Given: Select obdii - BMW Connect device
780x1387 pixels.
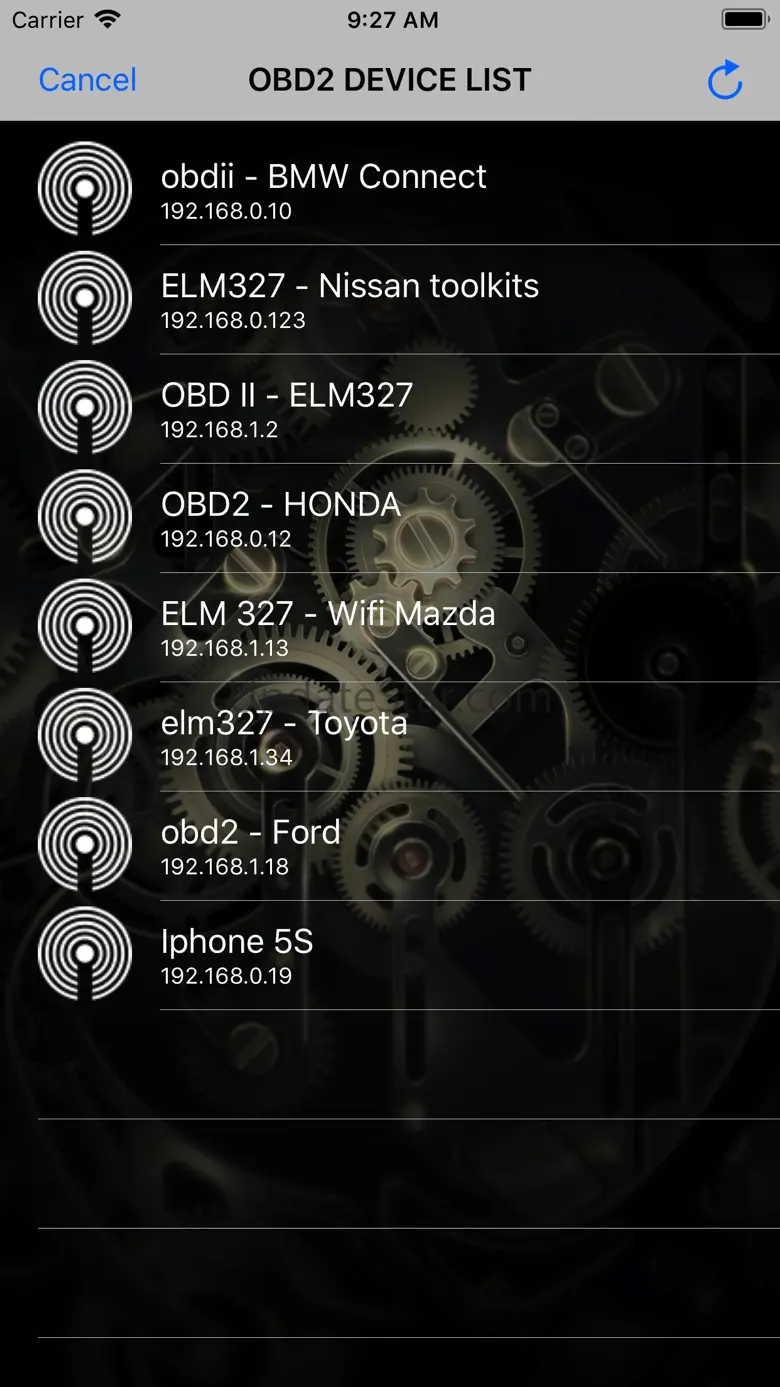Looking at the screenshot, I should coord(390,190).
